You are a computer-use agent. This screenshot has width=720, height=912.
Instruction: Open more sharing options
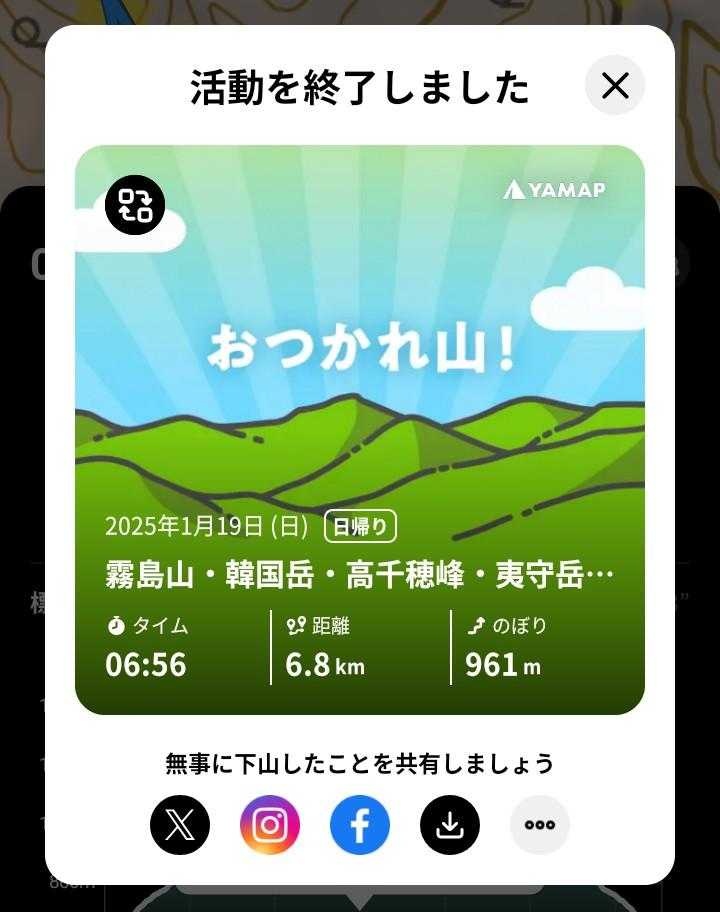(540, 824)
